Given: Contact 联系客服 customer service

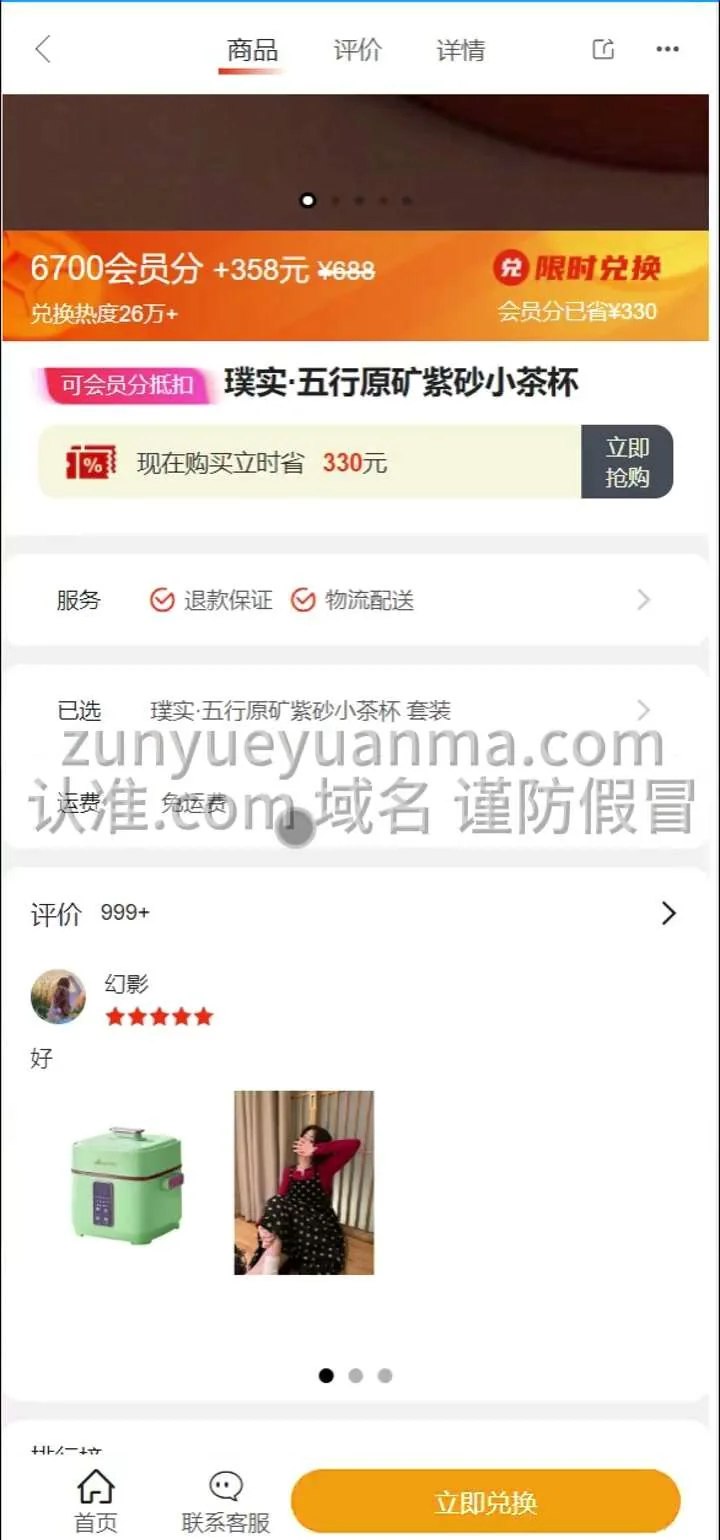Looking at the screenshot, I should click(x=226, y=1502).
